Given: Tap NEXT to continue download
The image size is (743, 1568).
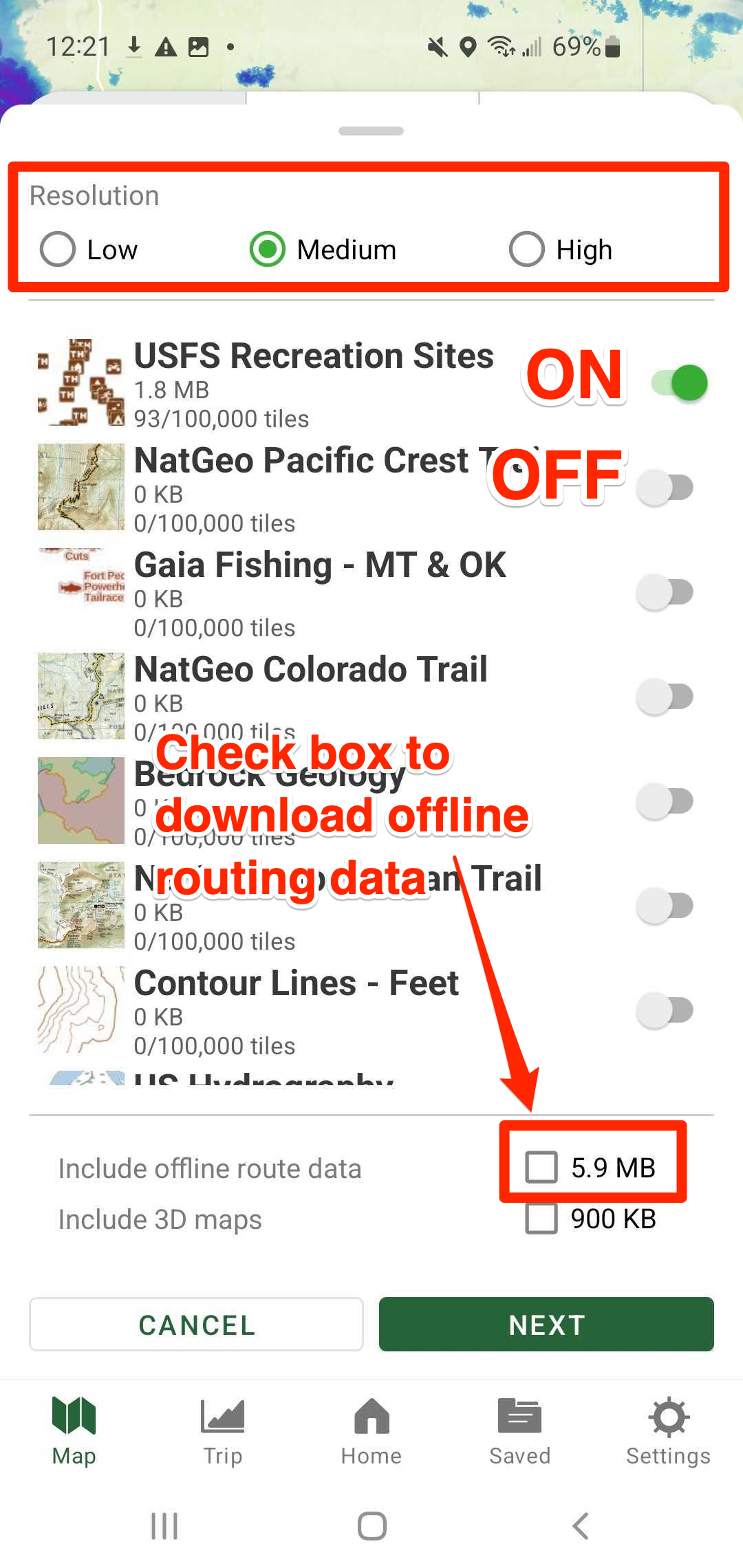Looking at the screenshot, I should 546,1325.
